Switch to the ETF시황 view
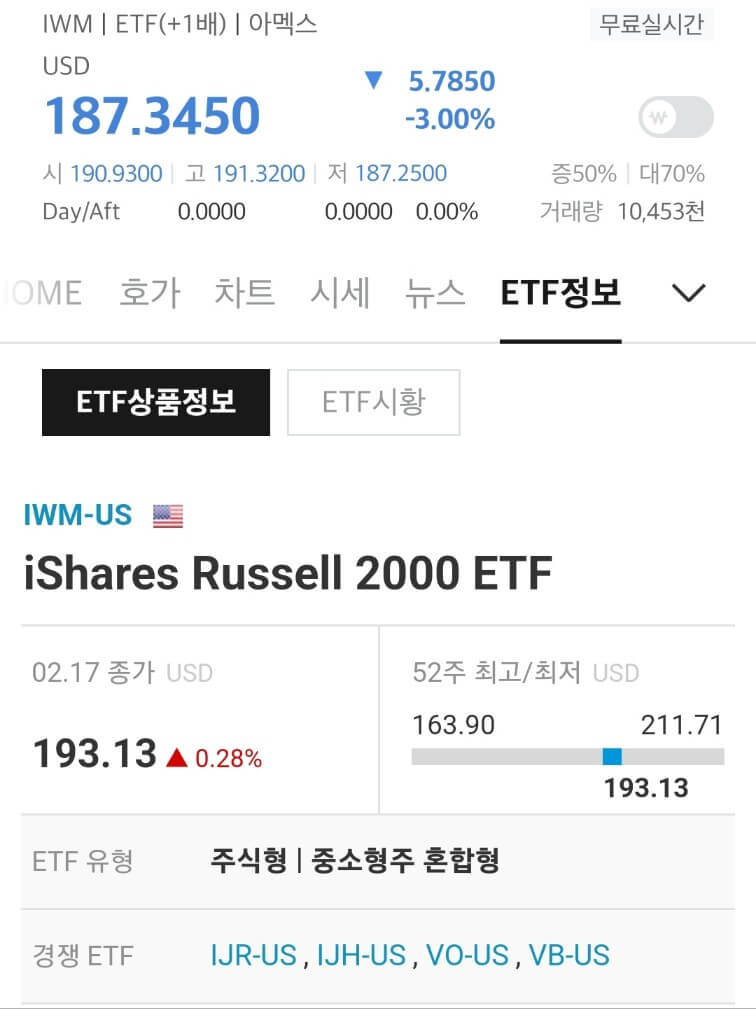 pos(373,402)
